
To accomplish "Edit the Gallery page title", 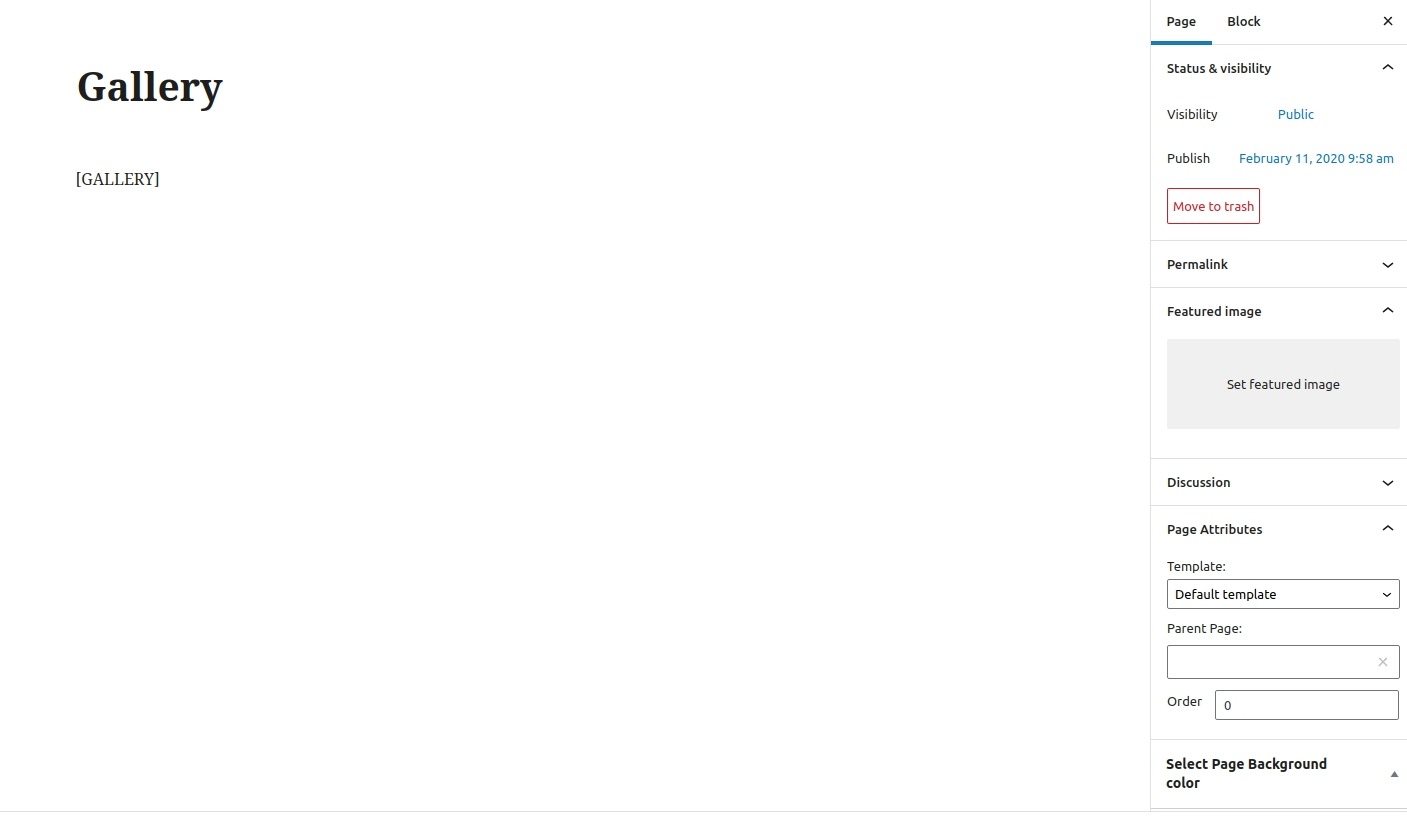I will (150, 87).
